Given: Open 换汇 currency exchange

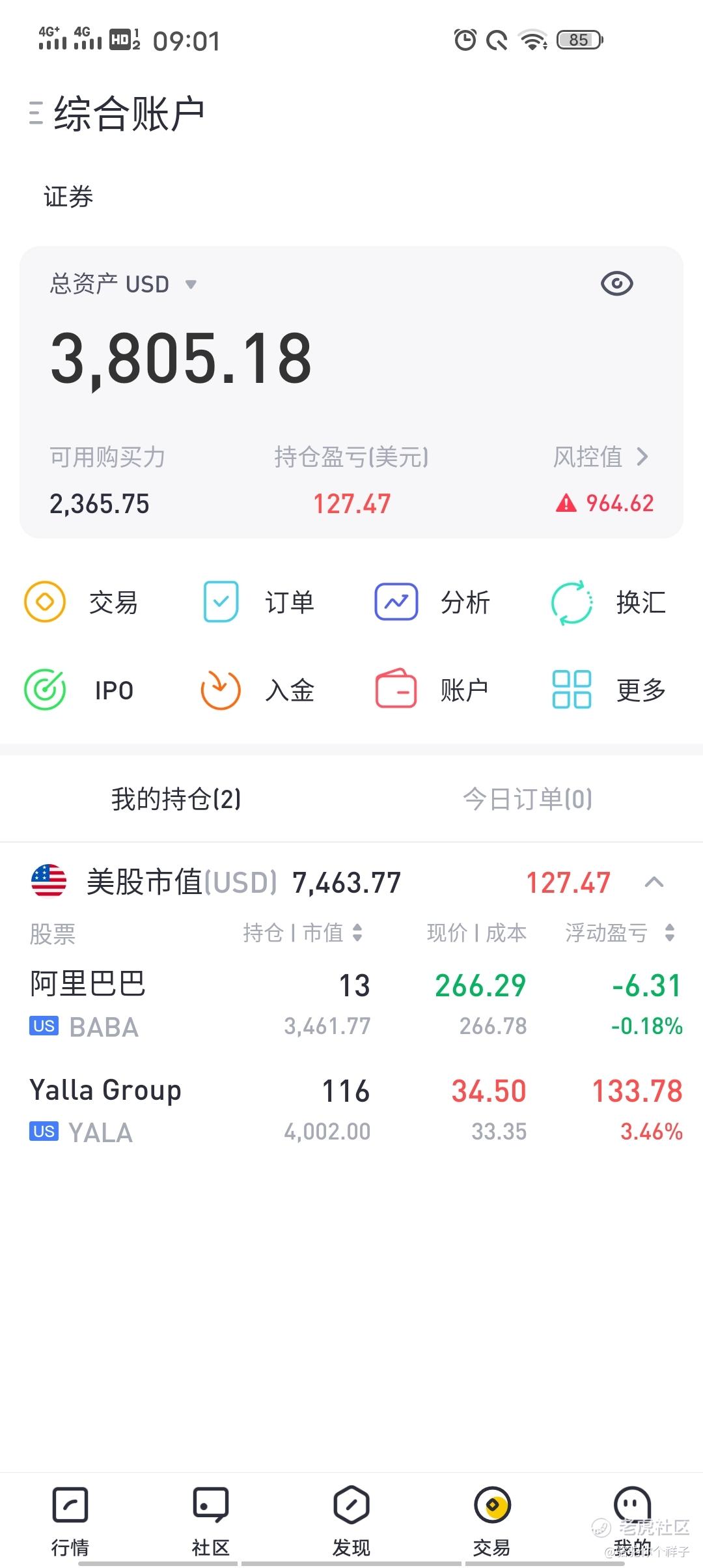Looking at the screenshot, I should [609, 602].
